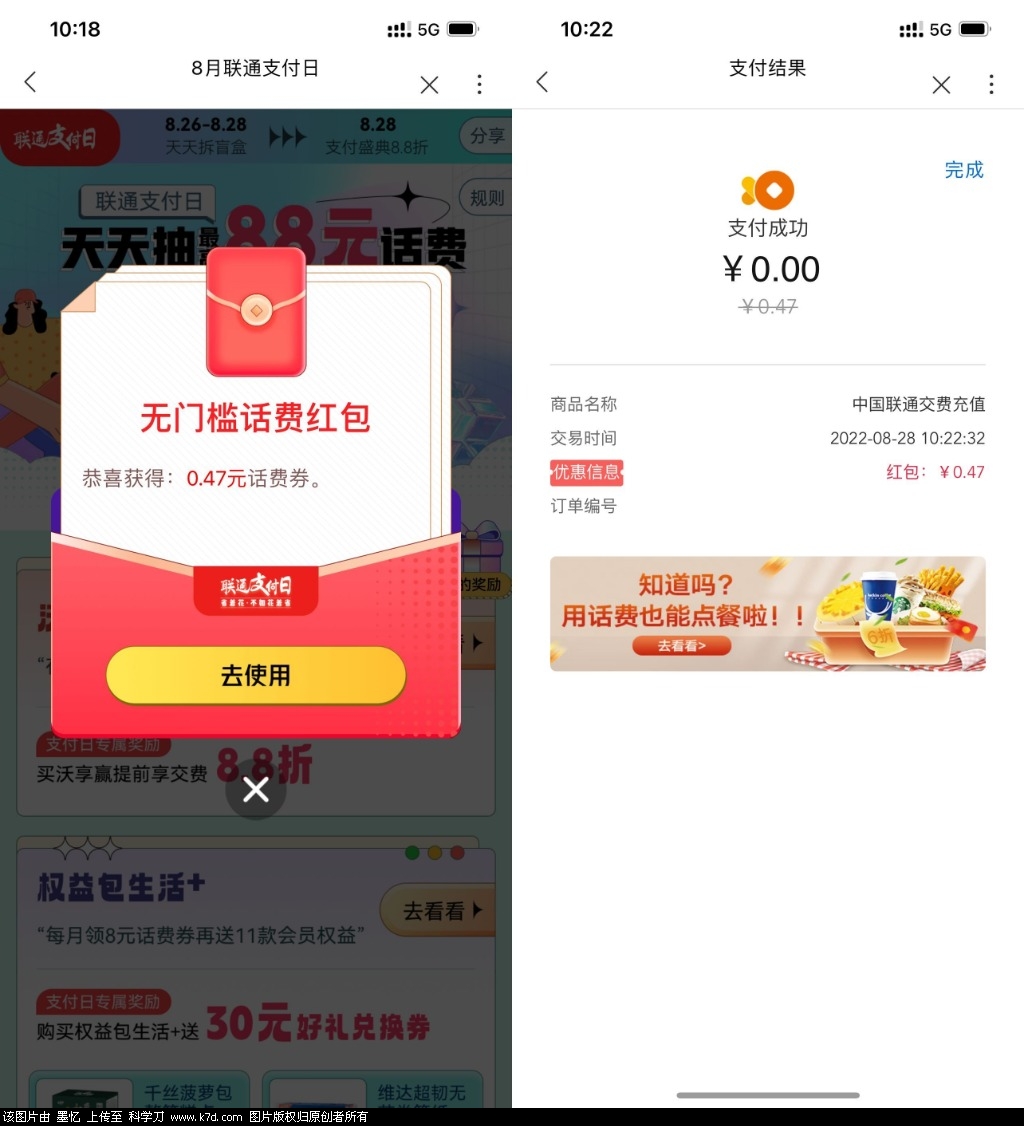Go back from the 支付结果 page
Screen dimensions: 1024x1126
coord(542,83)
